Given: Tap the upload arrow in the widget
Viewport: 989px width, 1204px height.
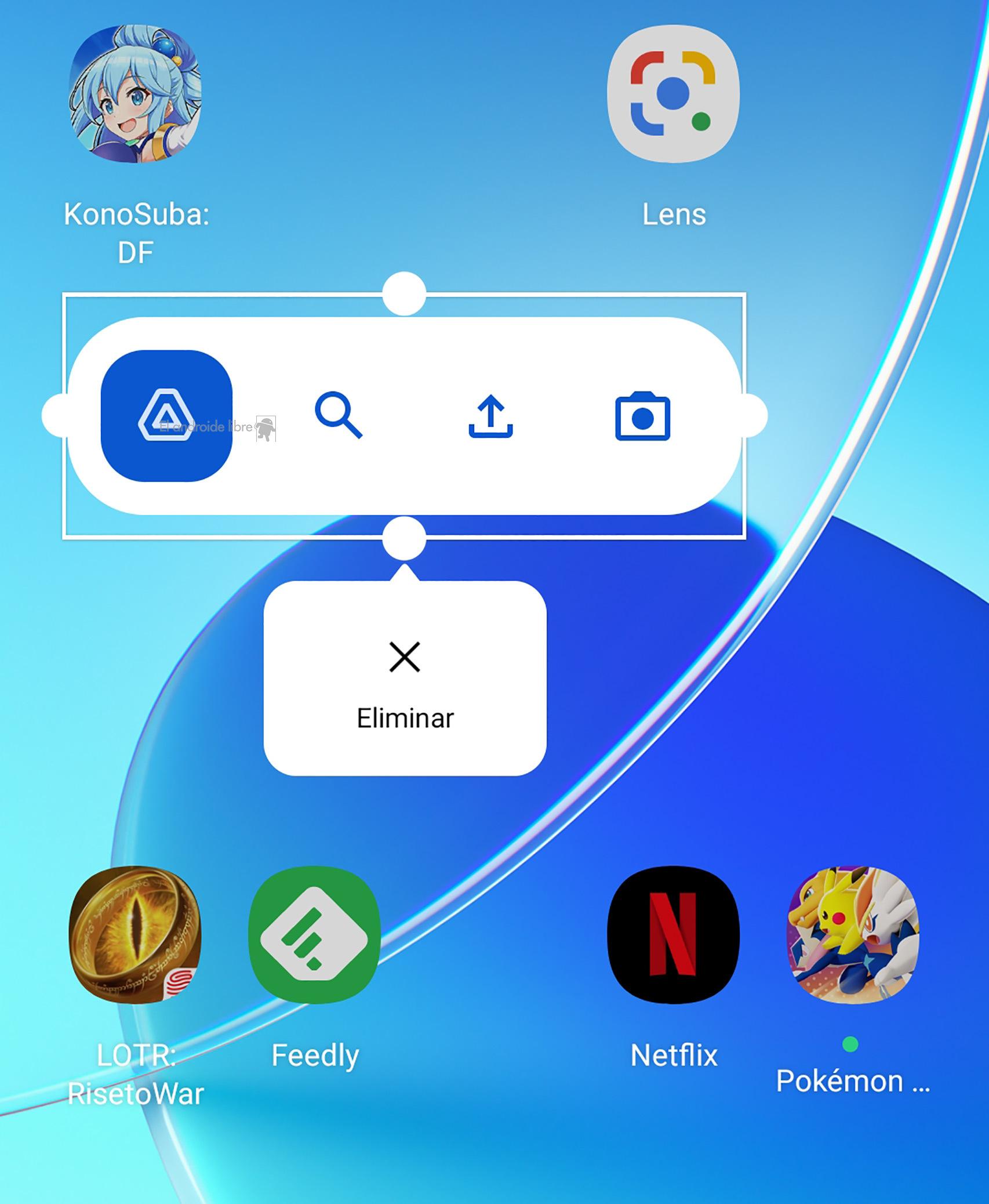Looking at the screenshot, I should pyautogui.click(x=490, y=416).
